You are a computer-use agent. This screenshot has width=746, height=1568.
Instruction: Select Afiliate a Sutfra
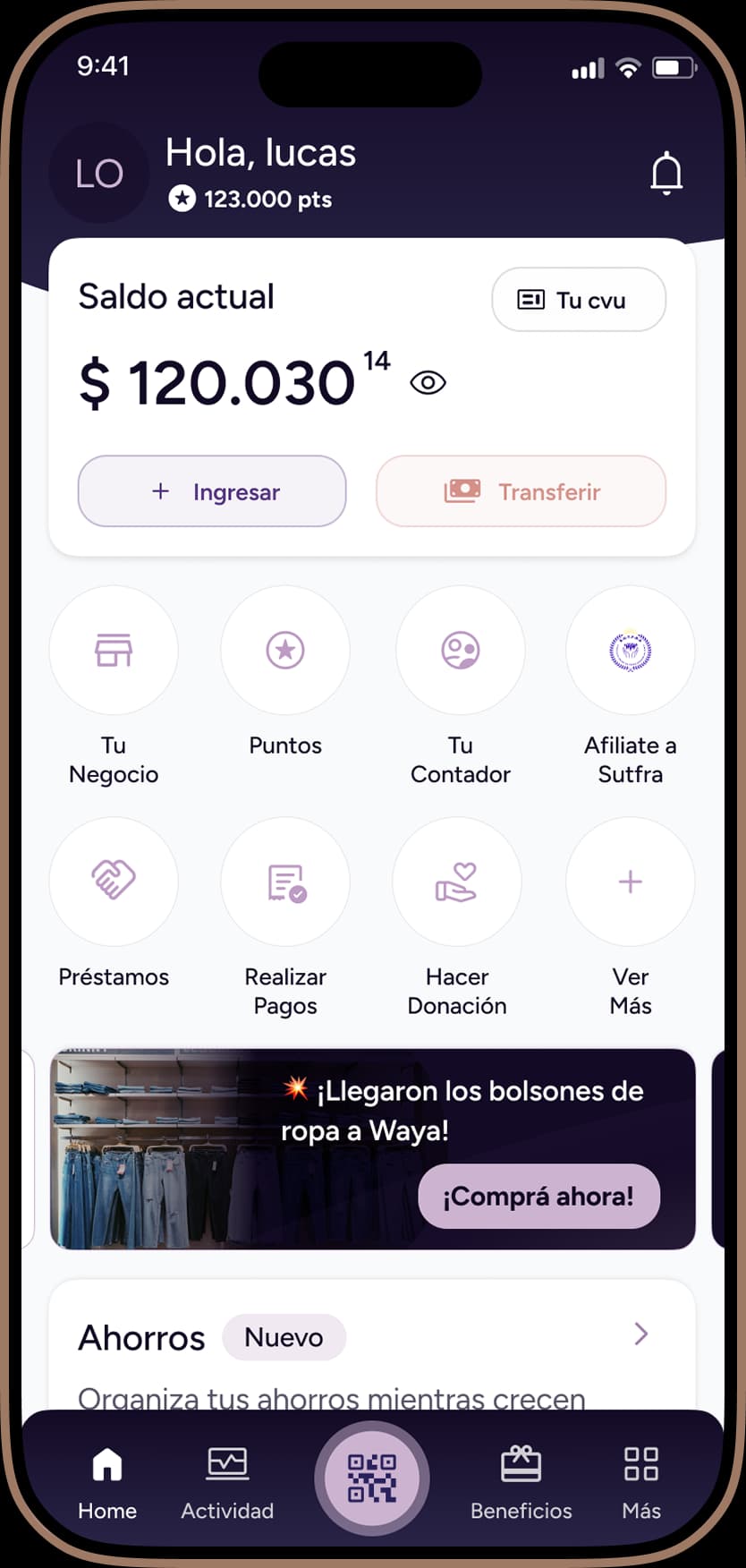(631, 651)
